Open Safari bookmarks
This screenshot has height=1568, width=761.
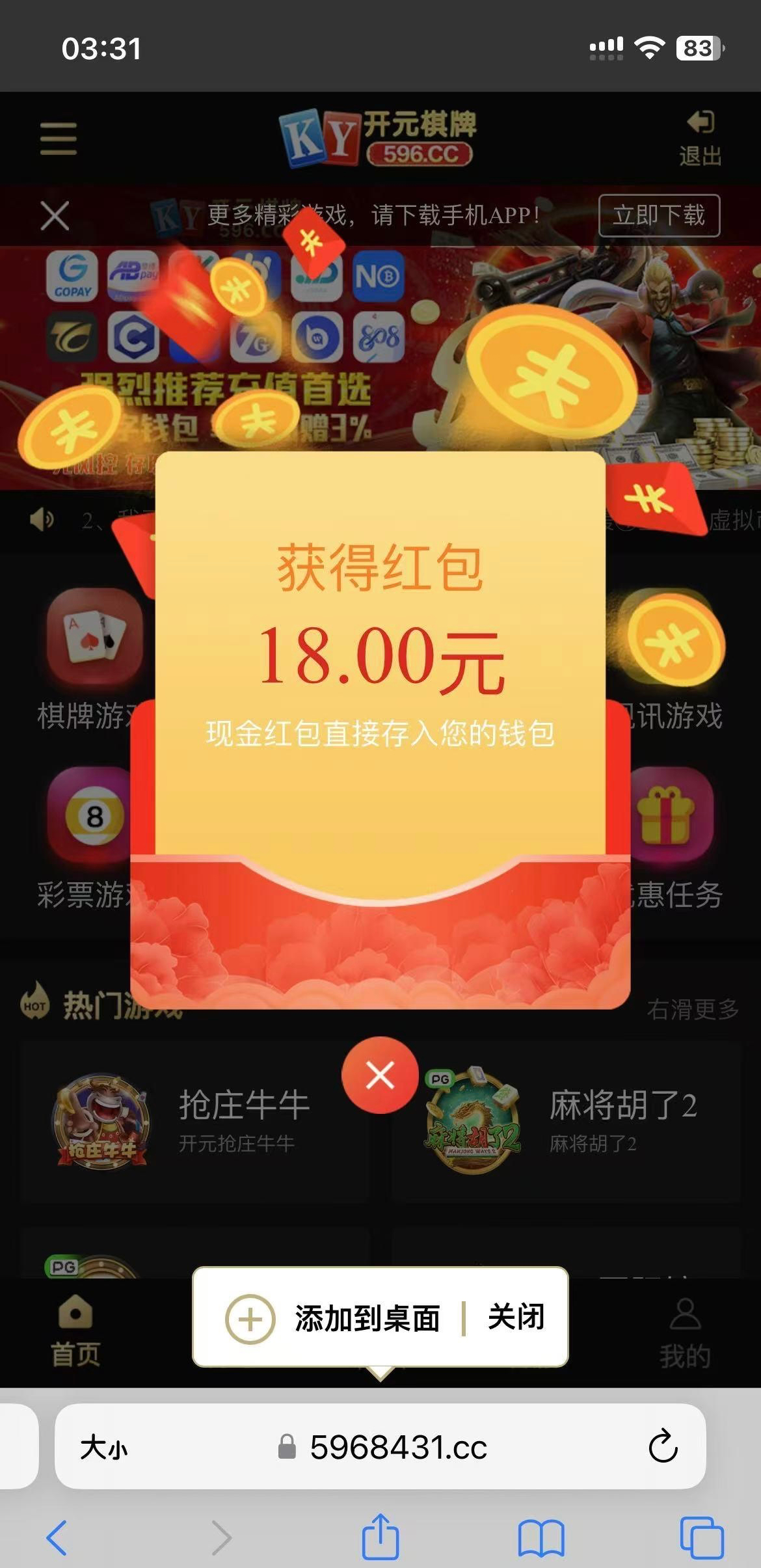541,1538
